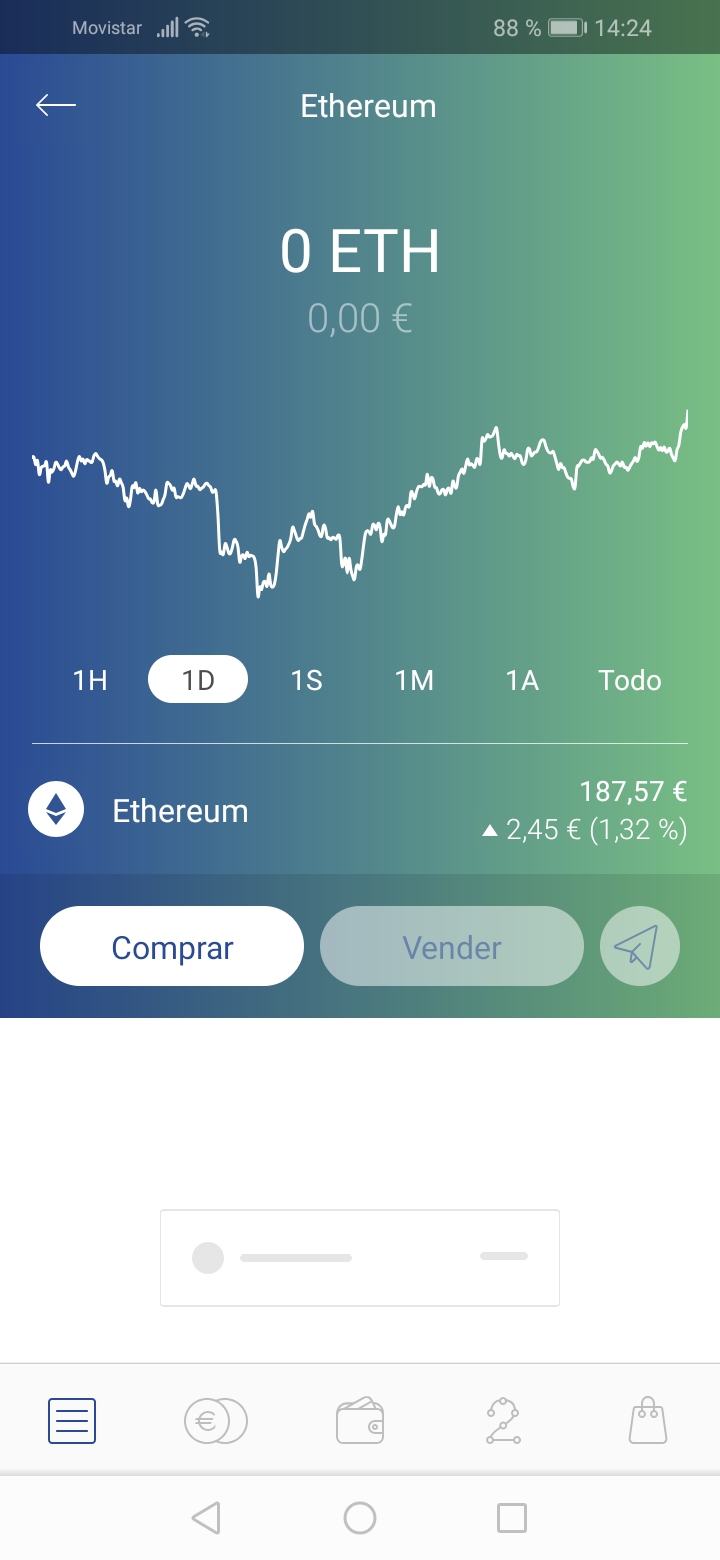Choose the 1A chart period
The image size is (720, 1560).
(522, 680)
